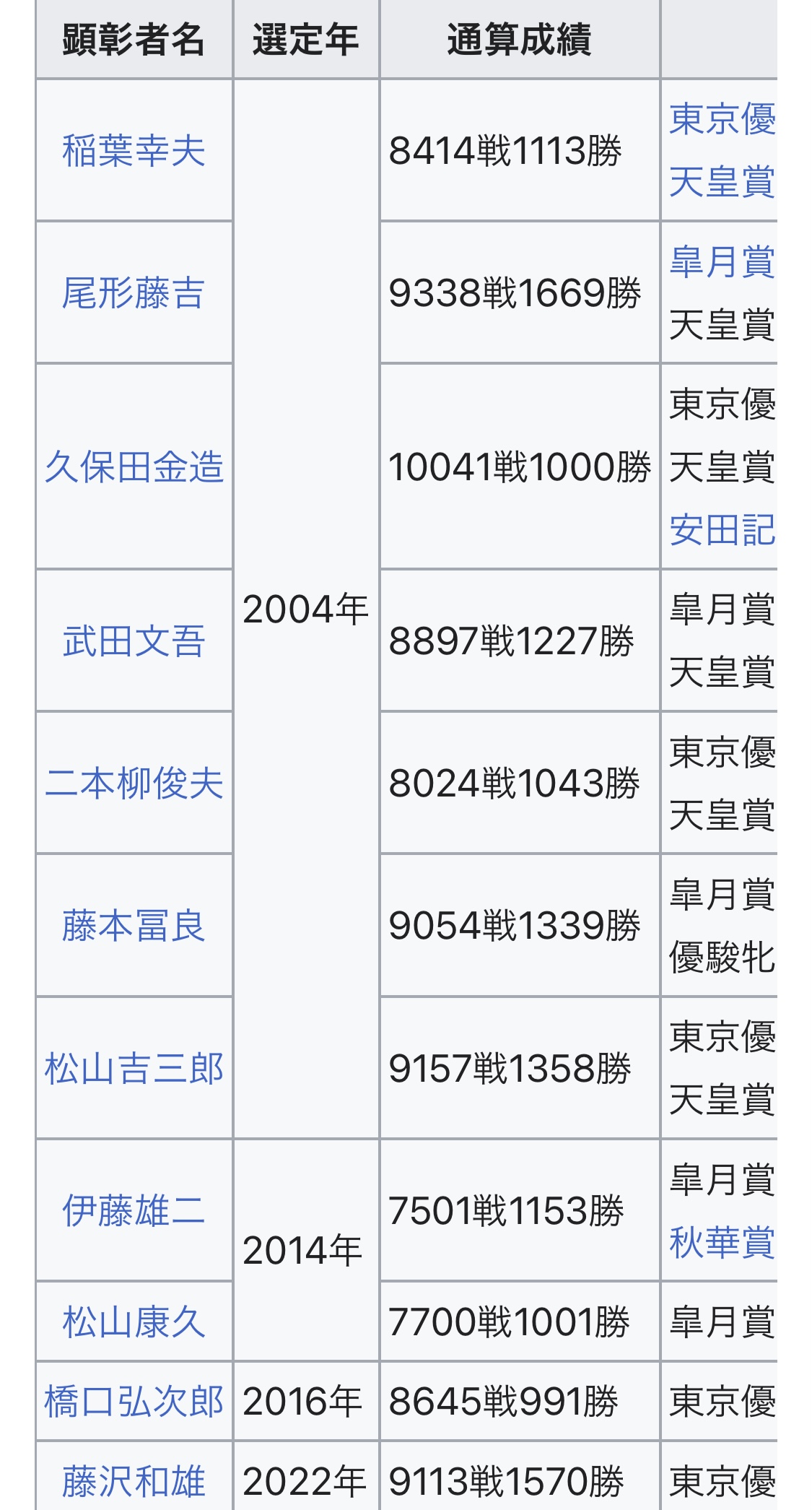Image resolution: width=812 pixels, height=1510 pixels.
Task: Open the 松山吉三郎 page
Action: pyautogui.click(x=134, y=1069)
